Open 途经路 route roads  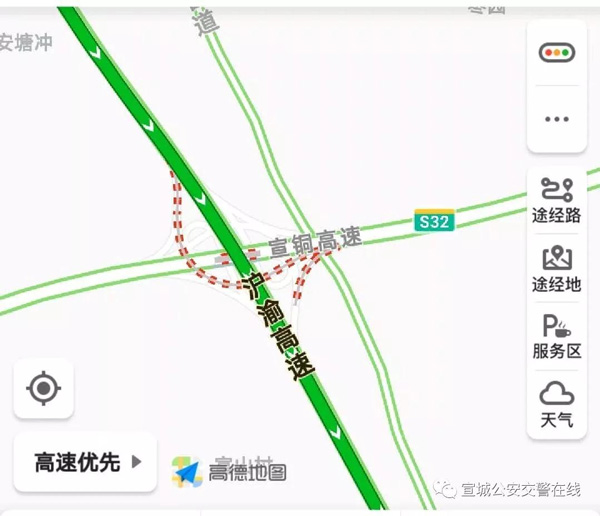556,199
